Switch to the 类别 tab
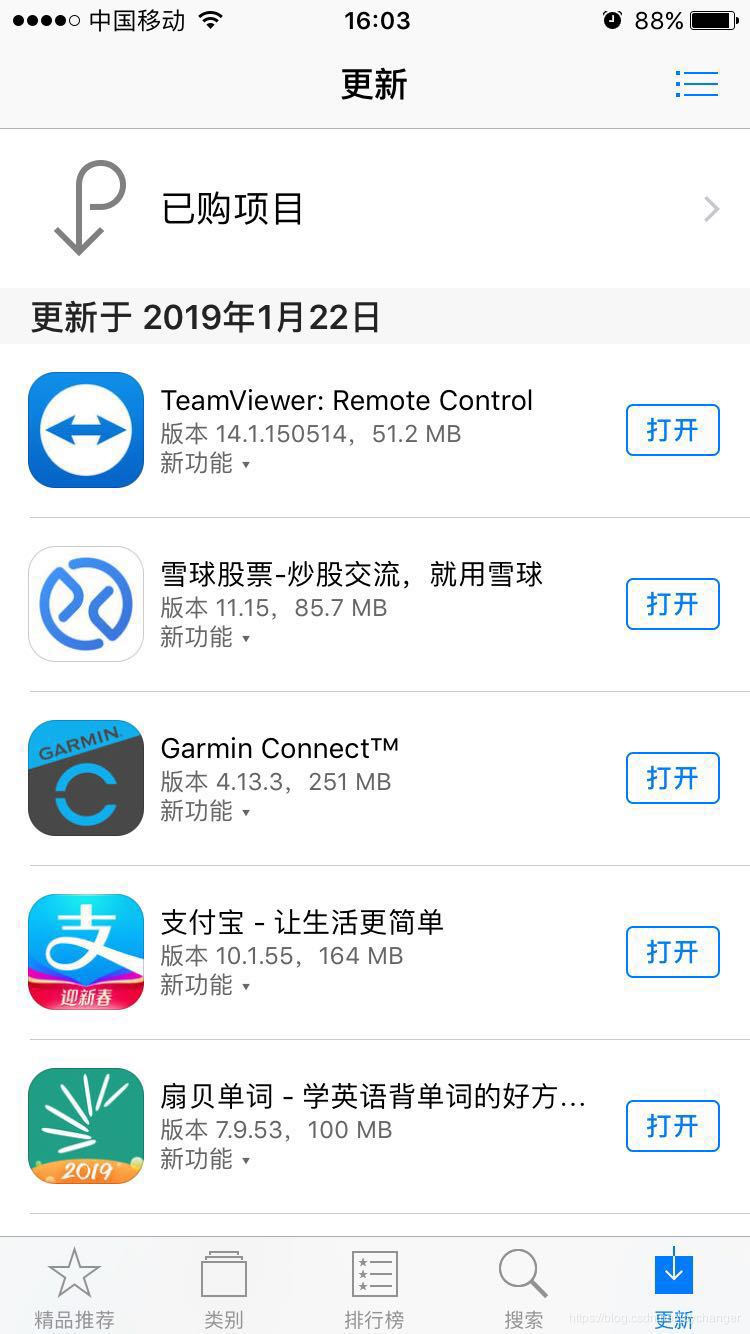The image size is (750, 1334). tap(224, 1288)
